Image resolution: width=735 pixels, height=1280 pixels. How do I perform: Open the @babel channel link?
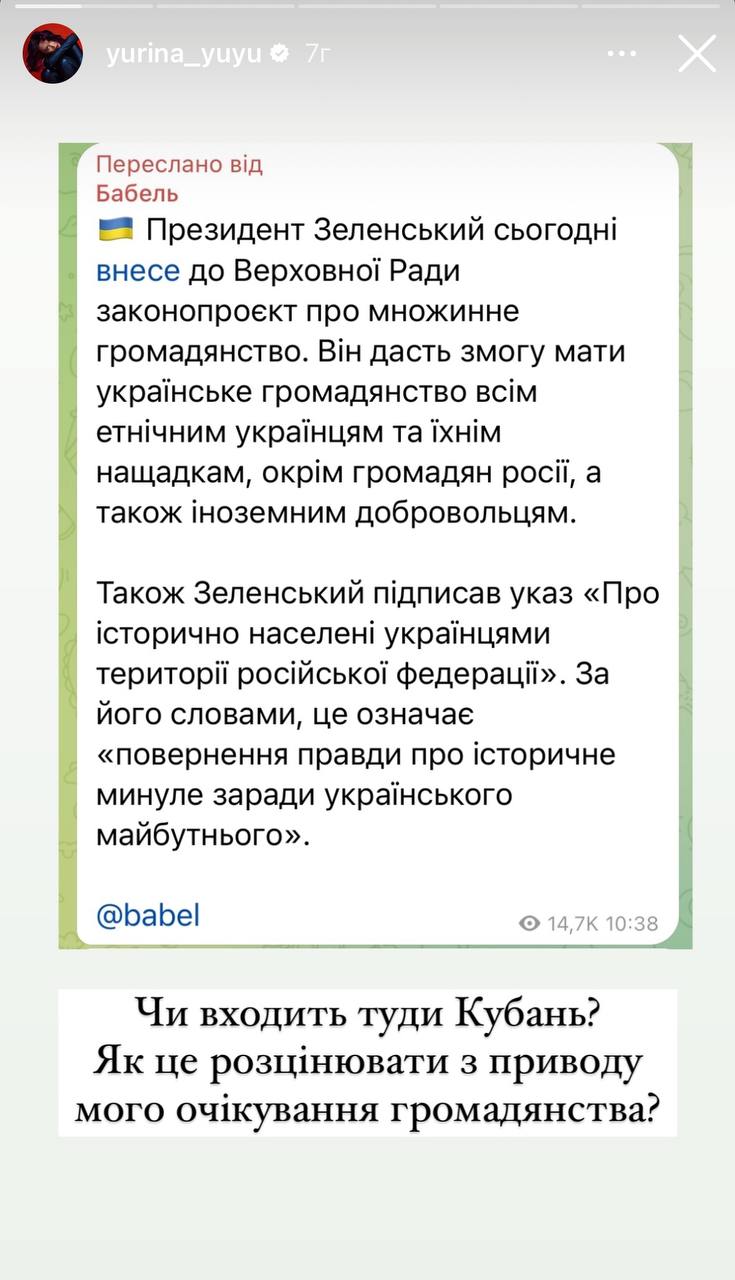pyautogui.click(x=148, y=913)
